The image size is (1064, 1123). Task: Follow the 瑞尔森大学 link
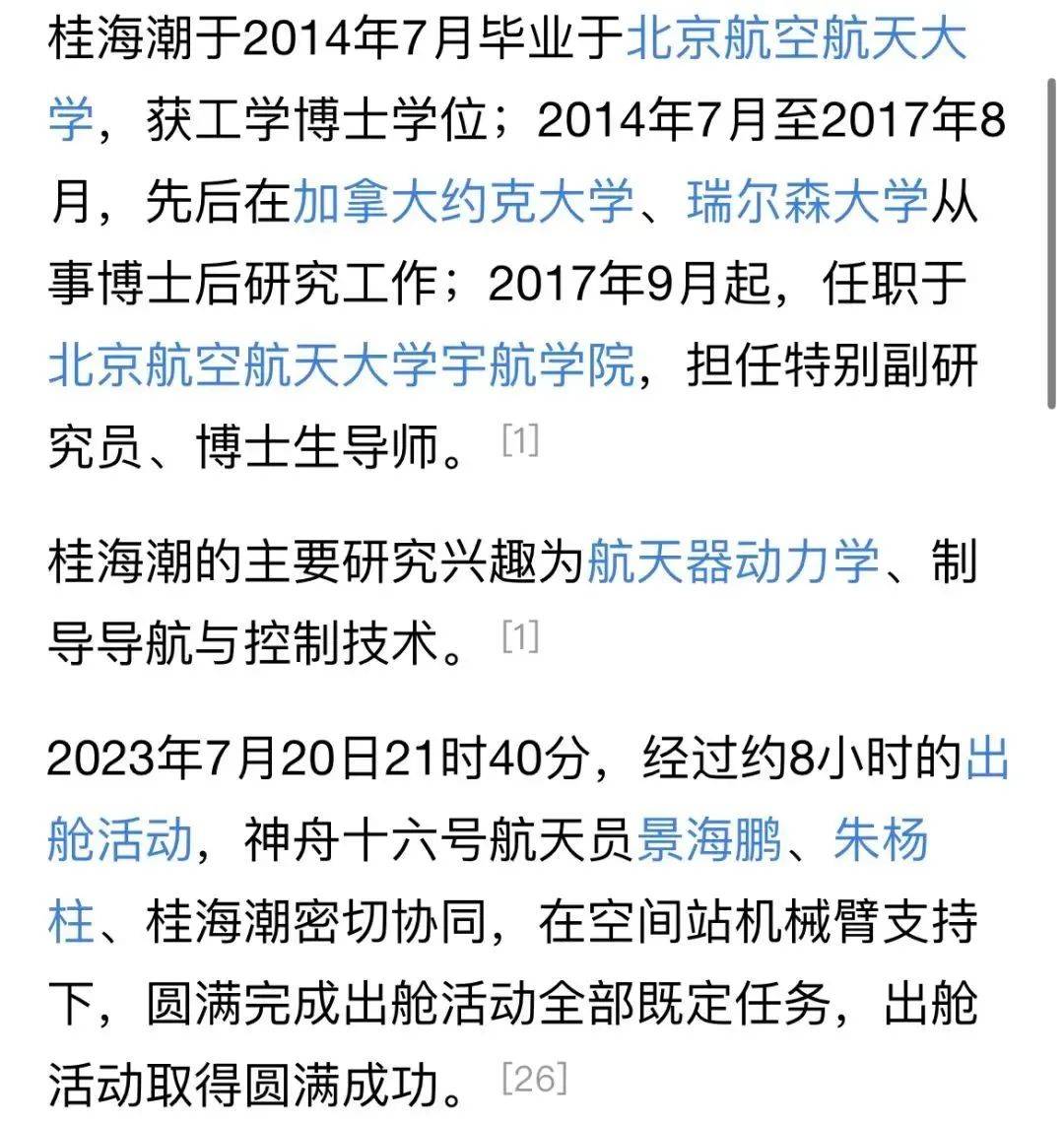coord(808,204)
